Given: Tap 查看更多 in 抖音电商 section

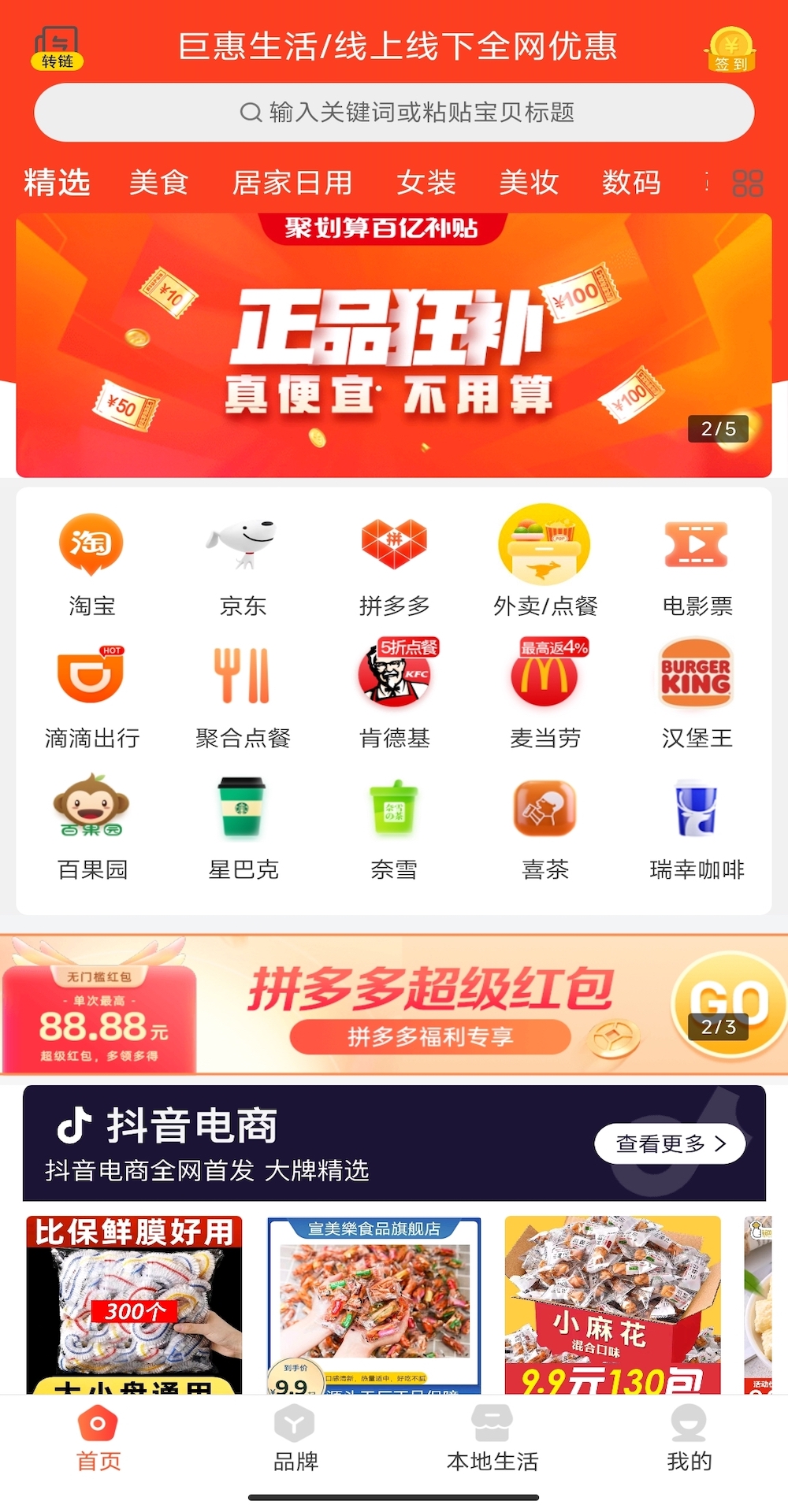Looking at the screenshot, I should 669,1143.
